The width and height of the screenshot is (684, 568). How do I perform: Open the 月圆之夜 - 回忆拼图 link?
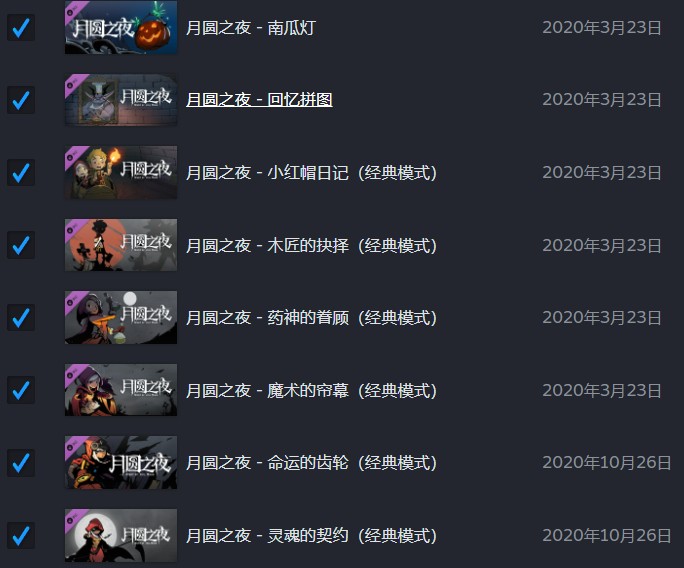tap(259, 99)
